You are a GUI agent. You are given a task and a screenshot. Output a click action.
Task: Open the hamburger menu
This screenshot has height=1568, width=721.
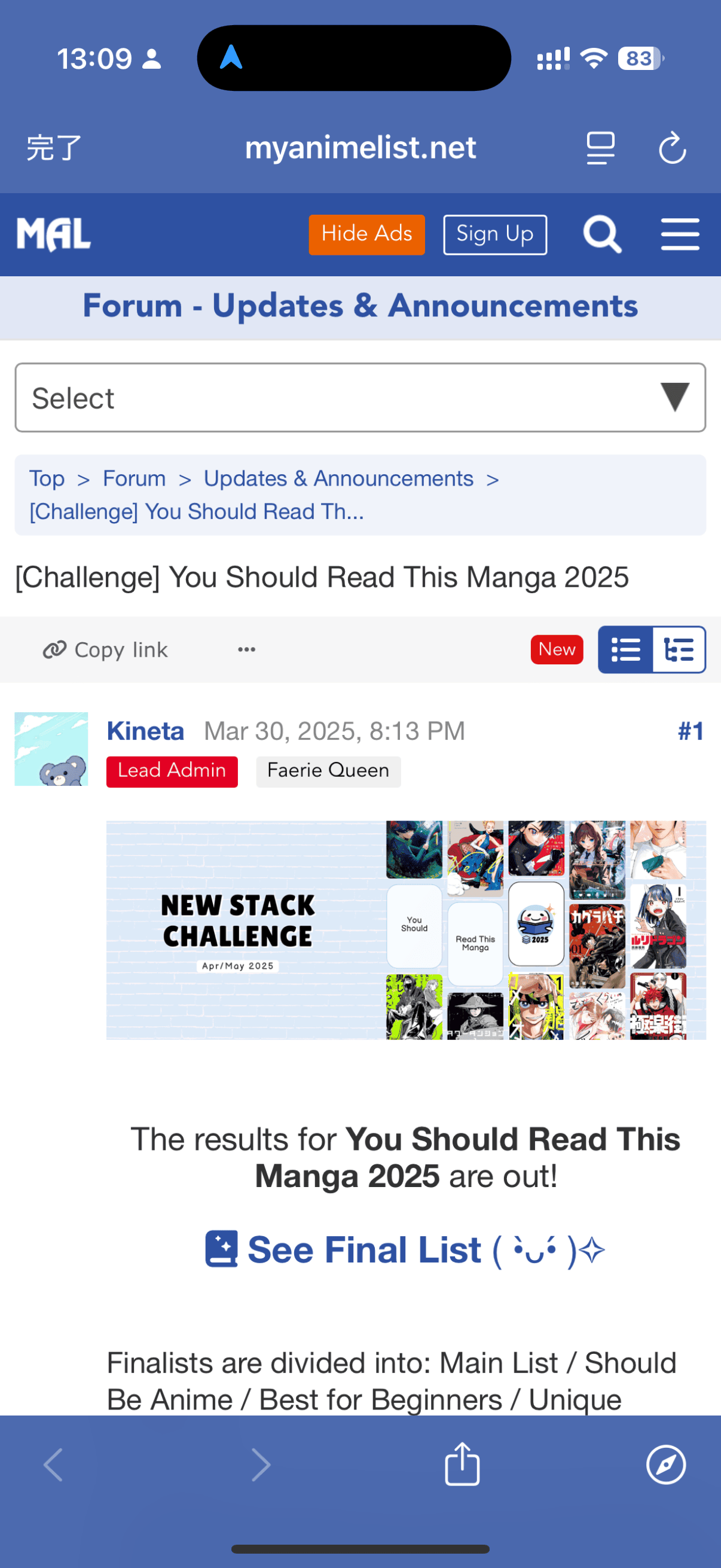tap(680, 234)
